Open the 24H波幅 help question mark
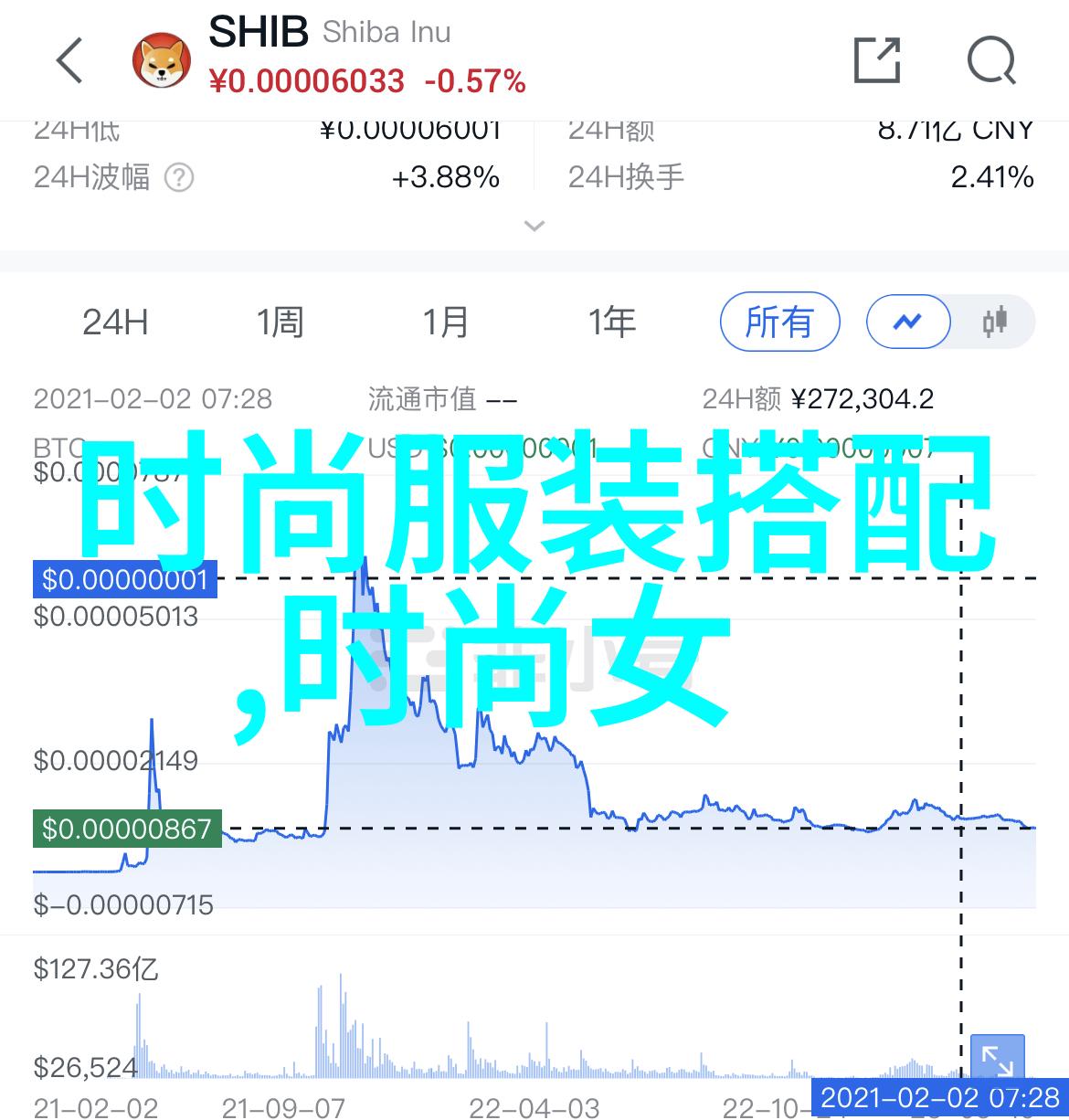 179,177
